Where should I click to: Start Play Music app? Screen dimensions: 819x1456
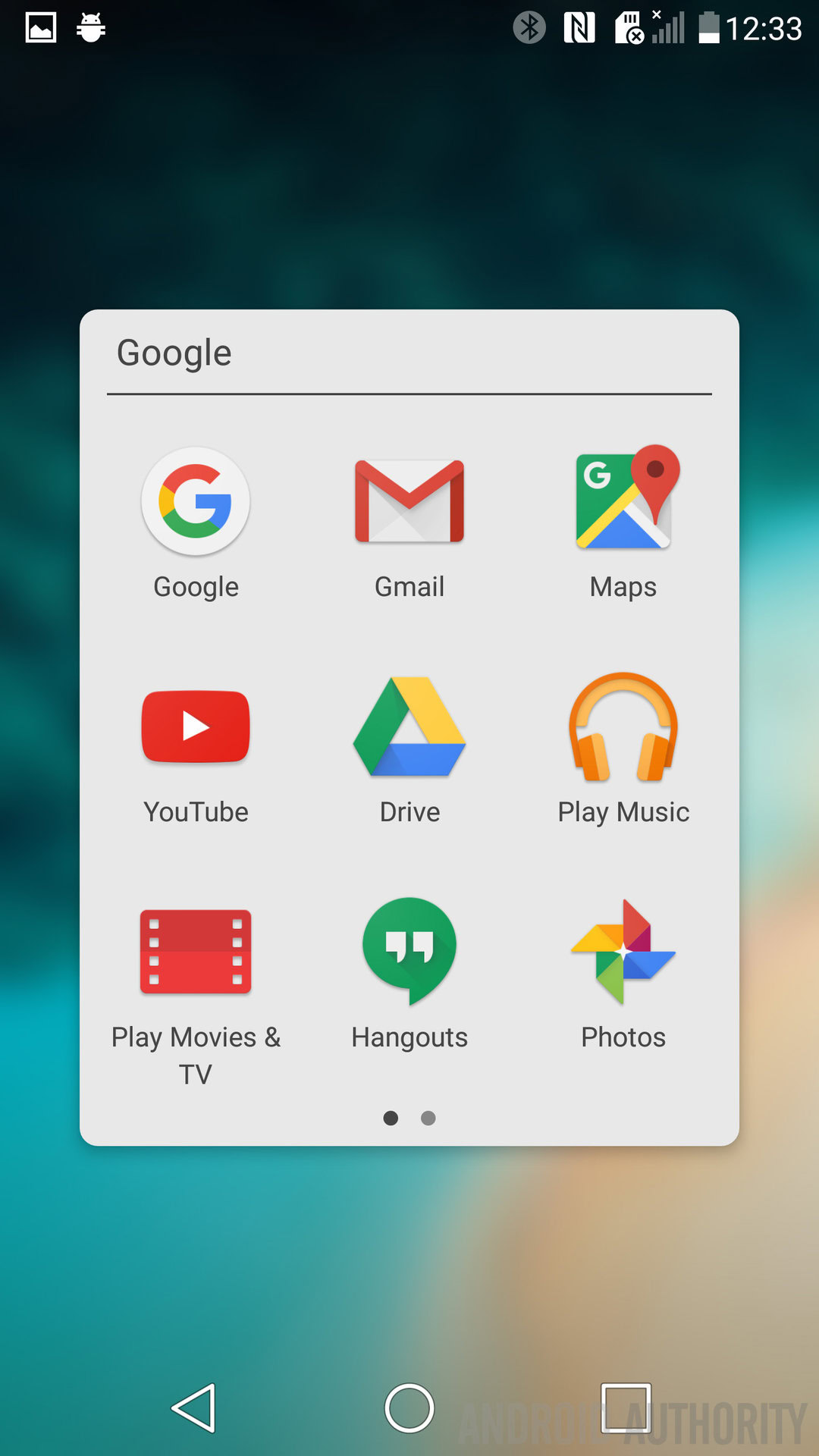point(623,726)
